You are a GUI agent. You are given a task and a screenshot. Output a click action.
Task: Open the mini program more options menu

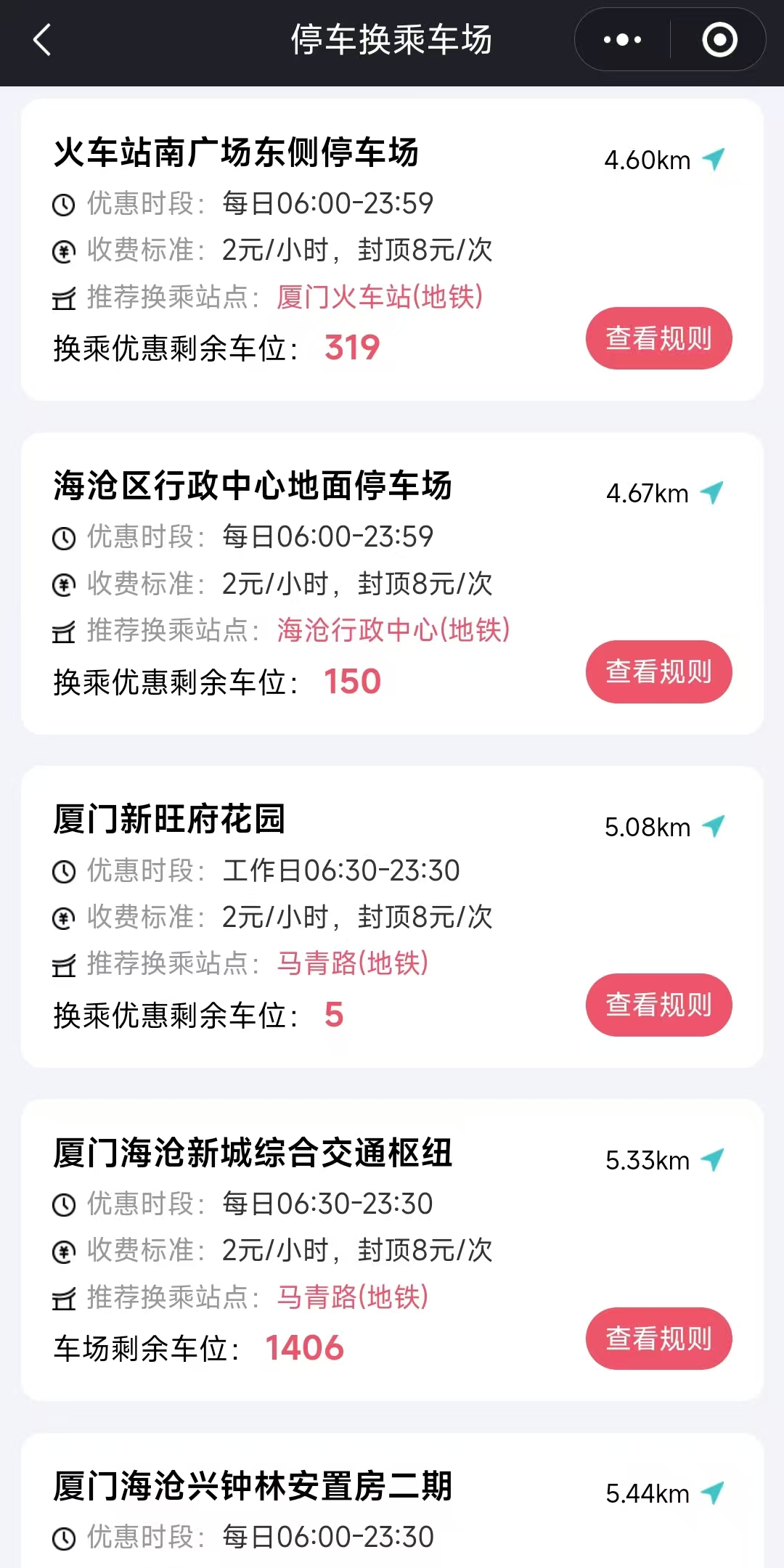pos(622,40)
